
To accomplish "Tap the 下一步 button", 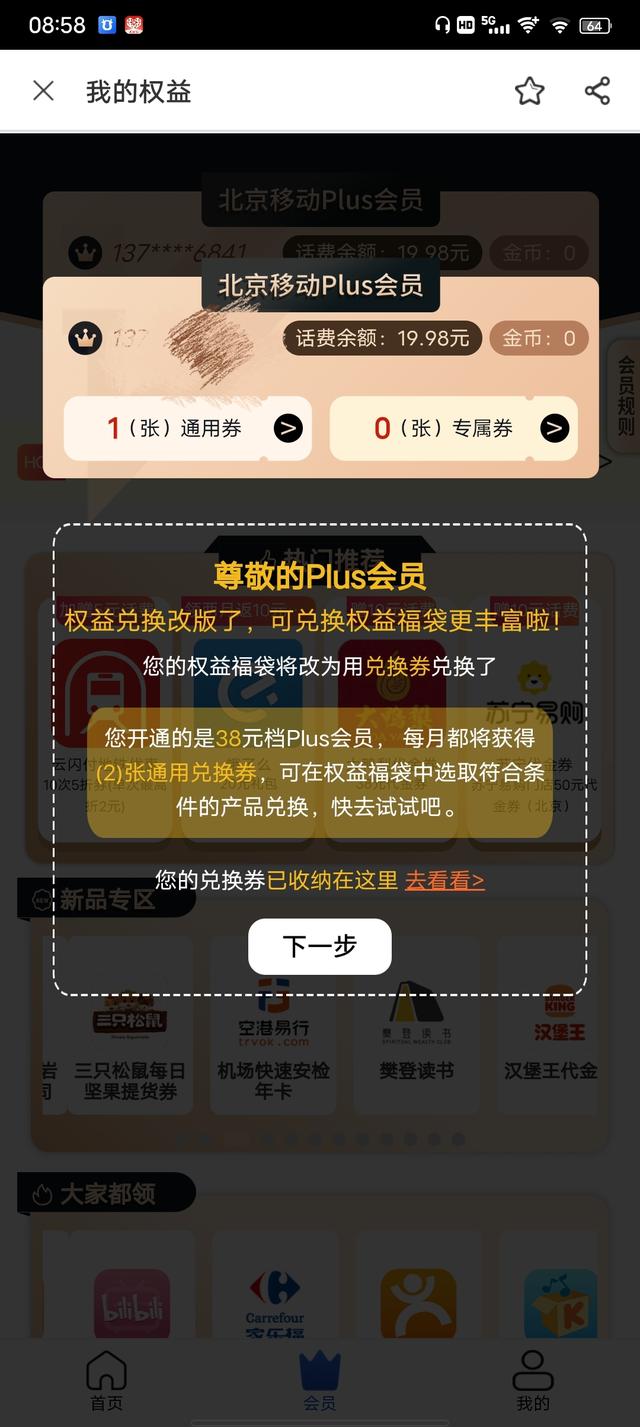I will 319,946.
